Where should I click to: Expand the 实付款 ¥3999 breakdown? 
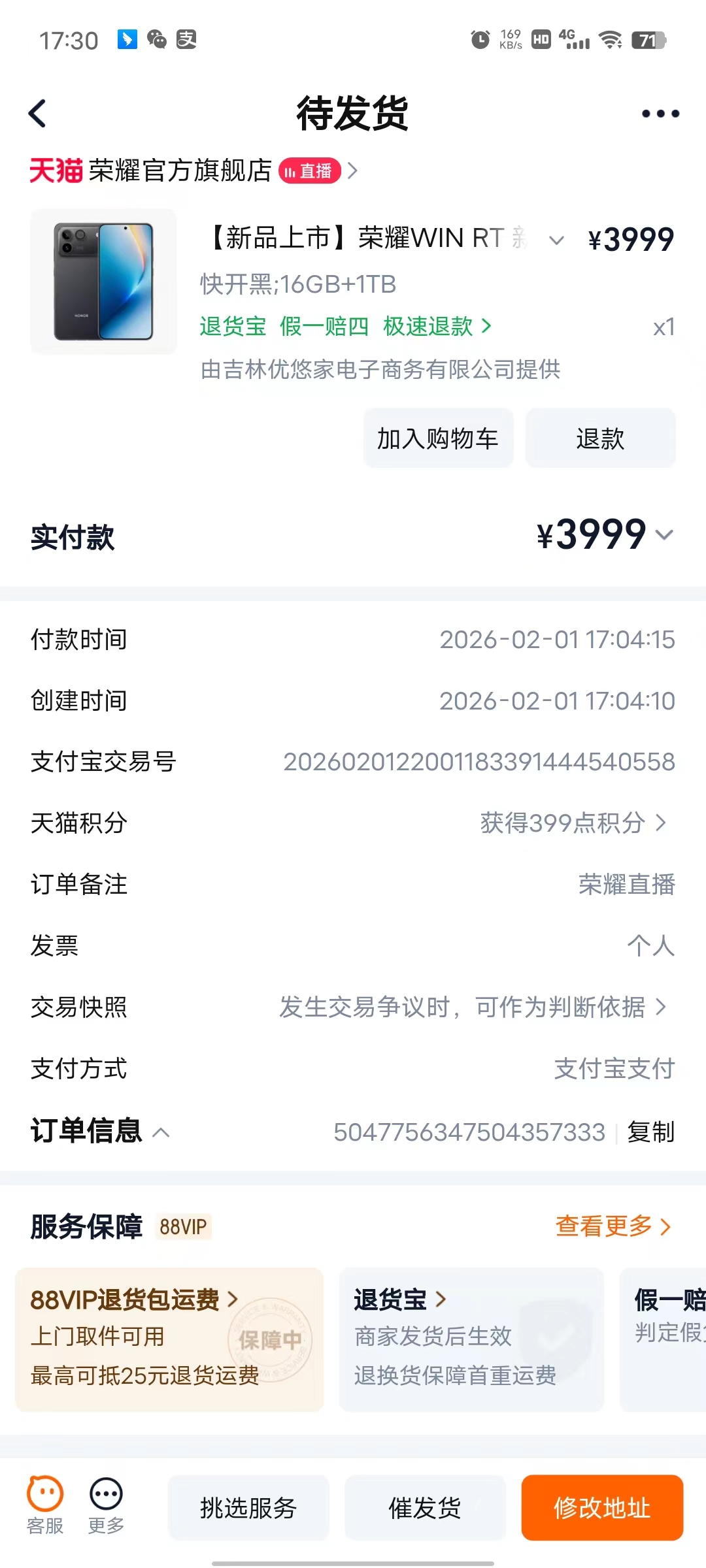pos(664,535)
